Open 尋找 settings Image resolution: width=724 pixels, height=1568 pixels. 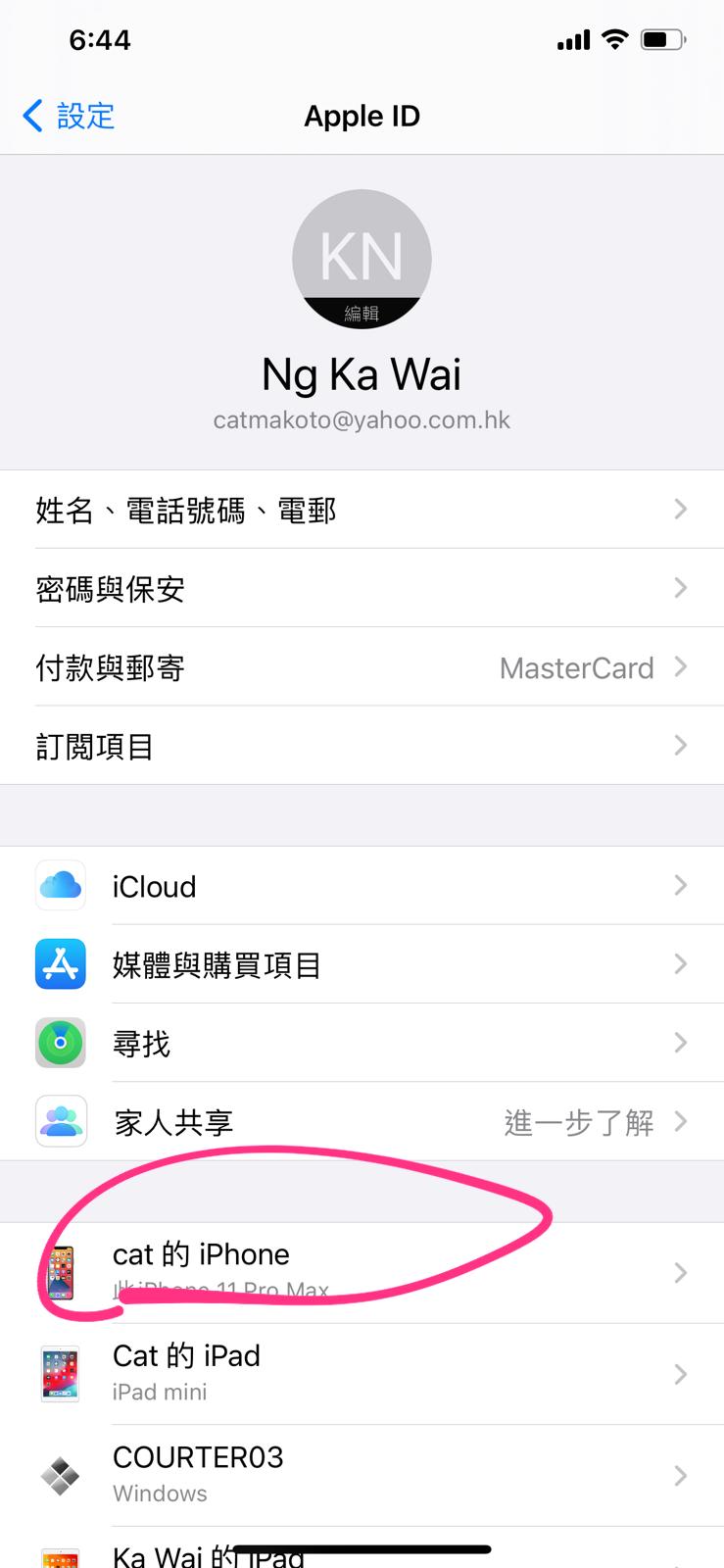[x=362, y=1043]
